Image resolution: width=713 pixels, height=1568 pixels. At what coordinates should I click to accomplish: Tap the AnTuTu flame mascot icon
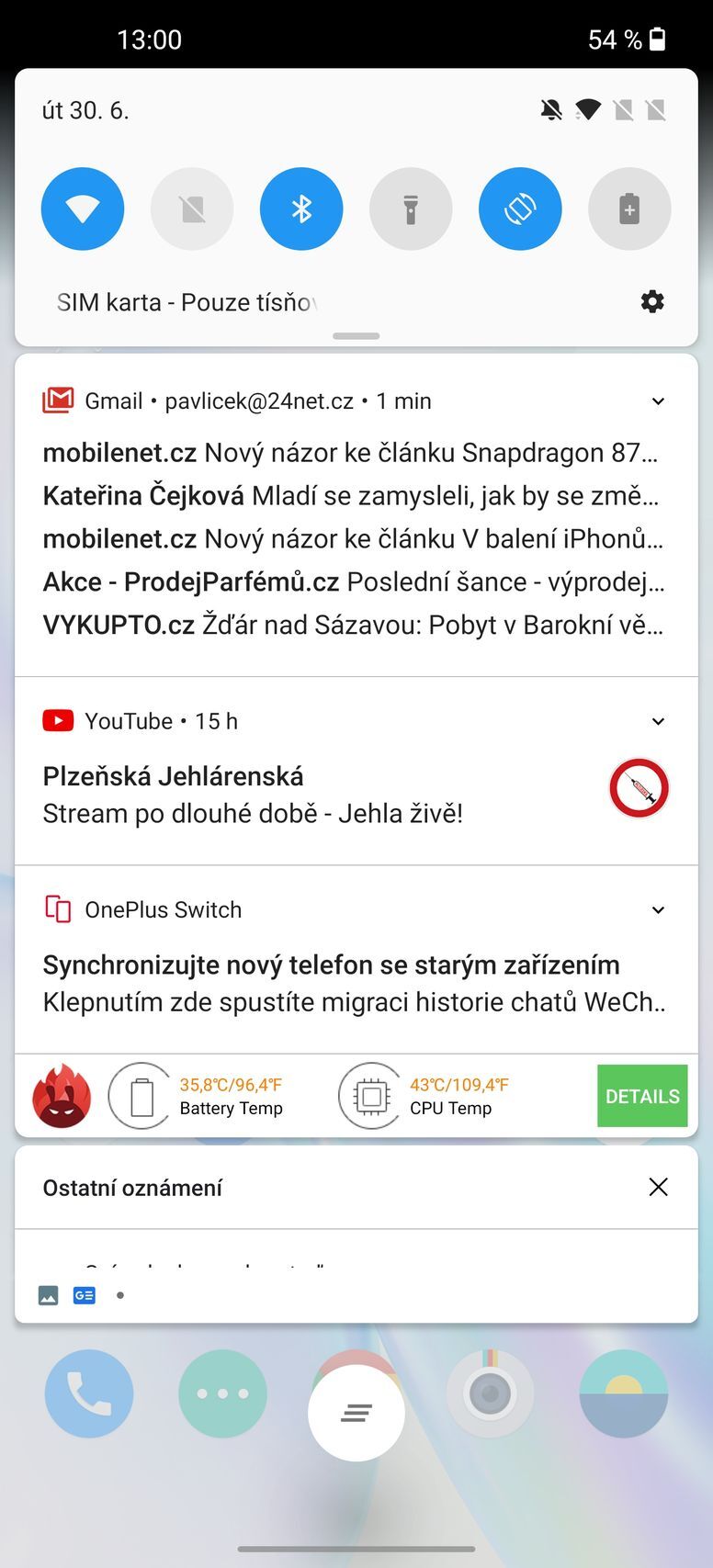[x=62, y=1095]
